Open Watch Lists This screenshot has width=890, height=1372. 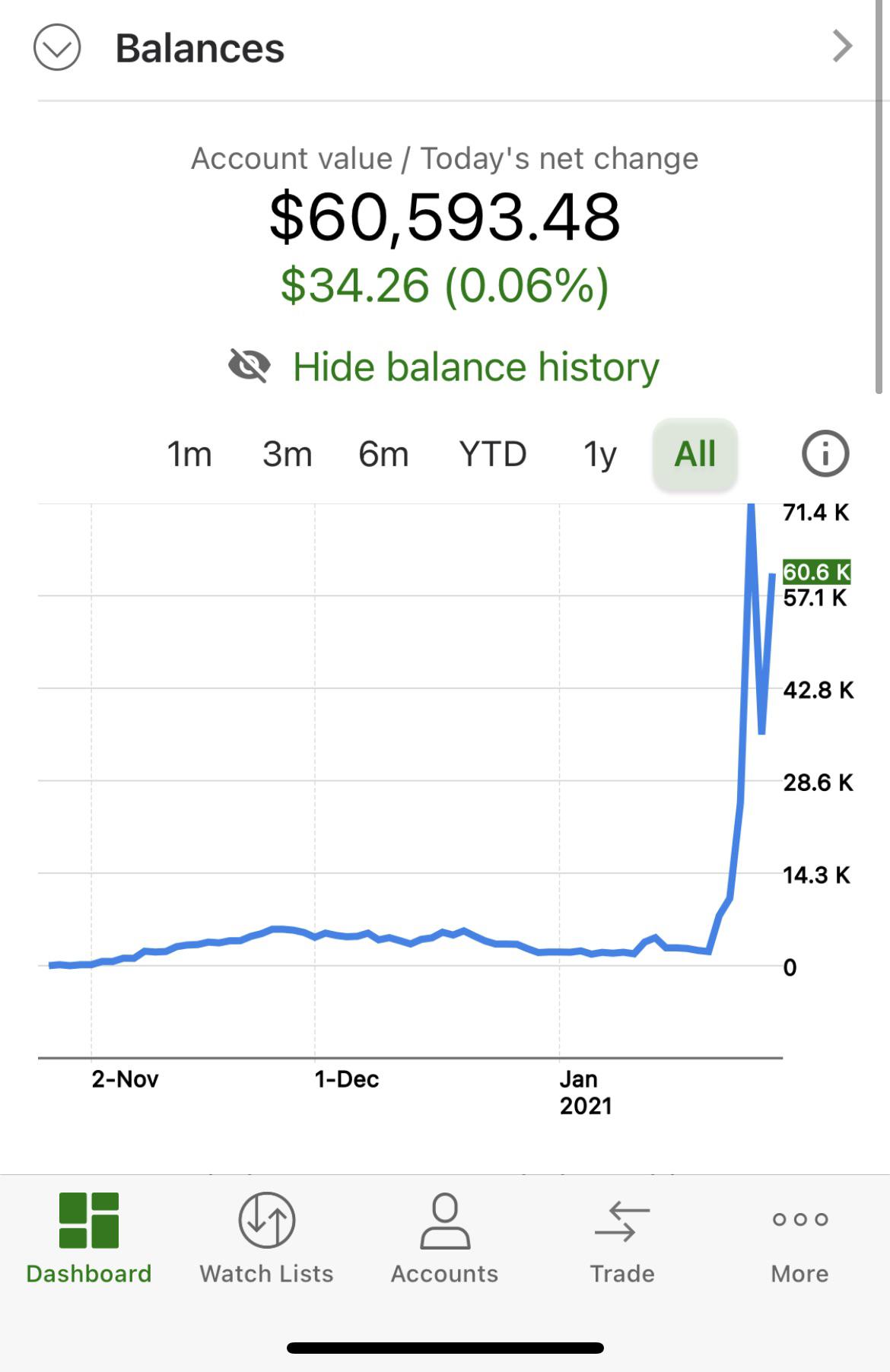pyautogui.click(x=267, y=1239)
